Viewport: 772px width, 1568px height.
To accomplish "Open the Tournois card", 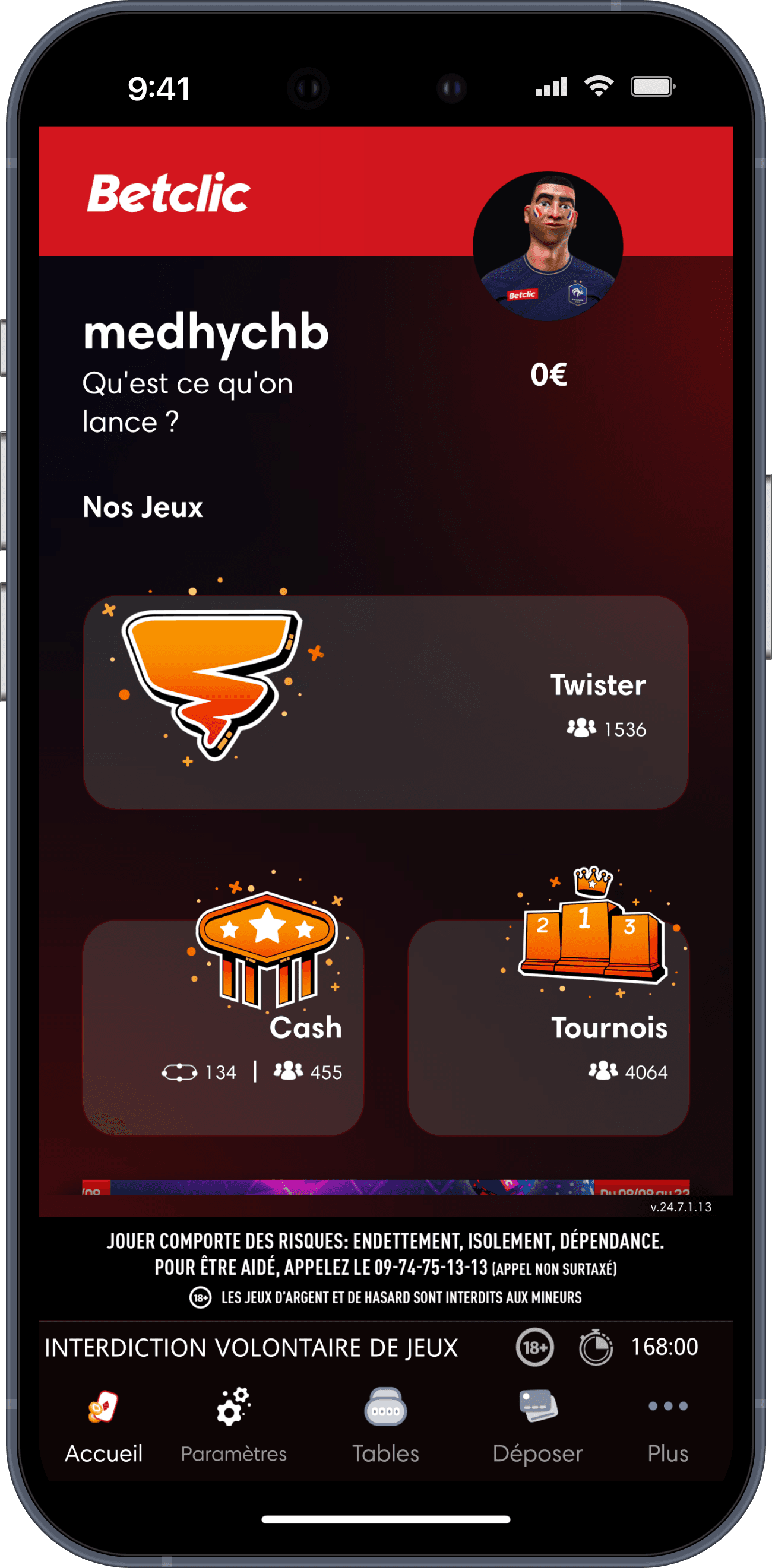I will coord(548,1027).
